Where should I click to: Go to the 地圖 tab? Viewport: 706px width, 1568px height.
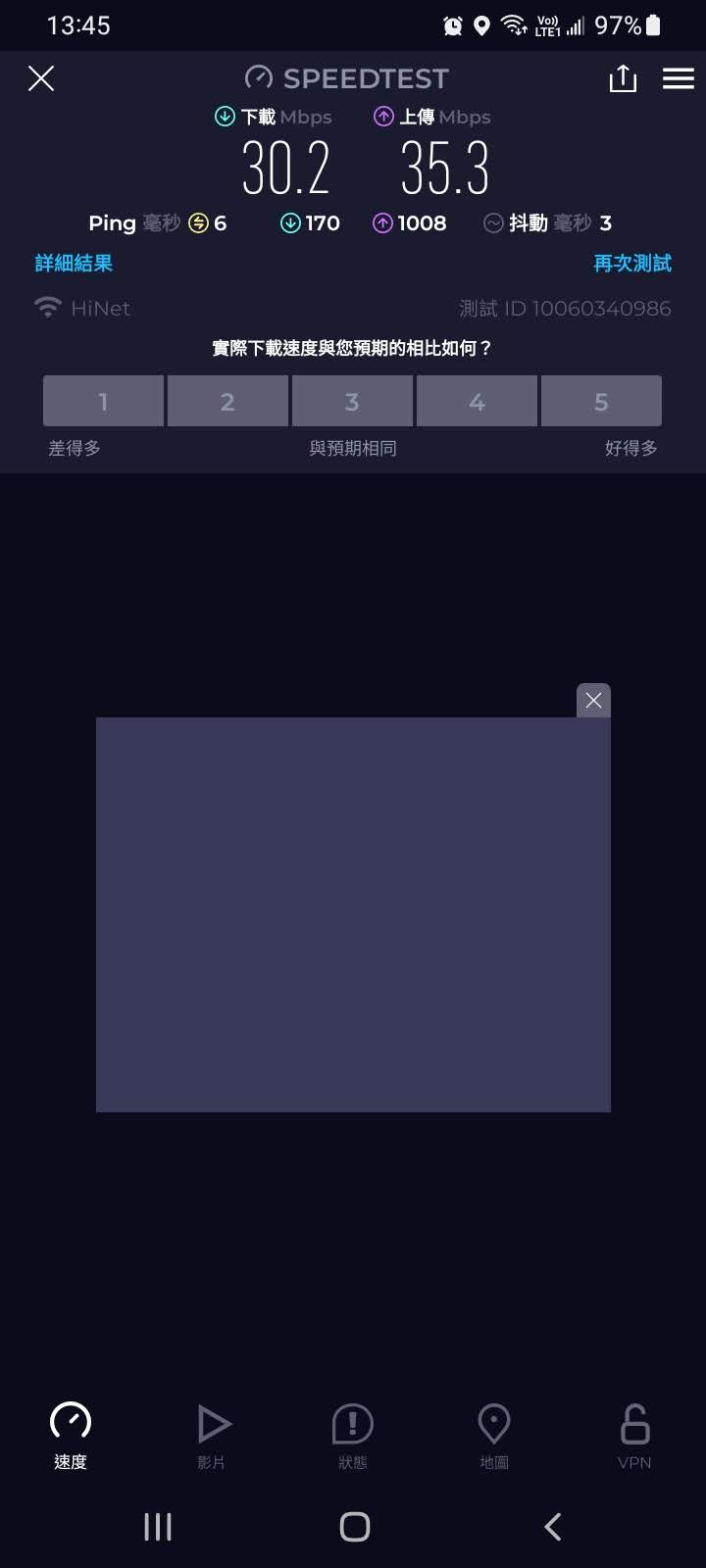tap(494, 1435)
